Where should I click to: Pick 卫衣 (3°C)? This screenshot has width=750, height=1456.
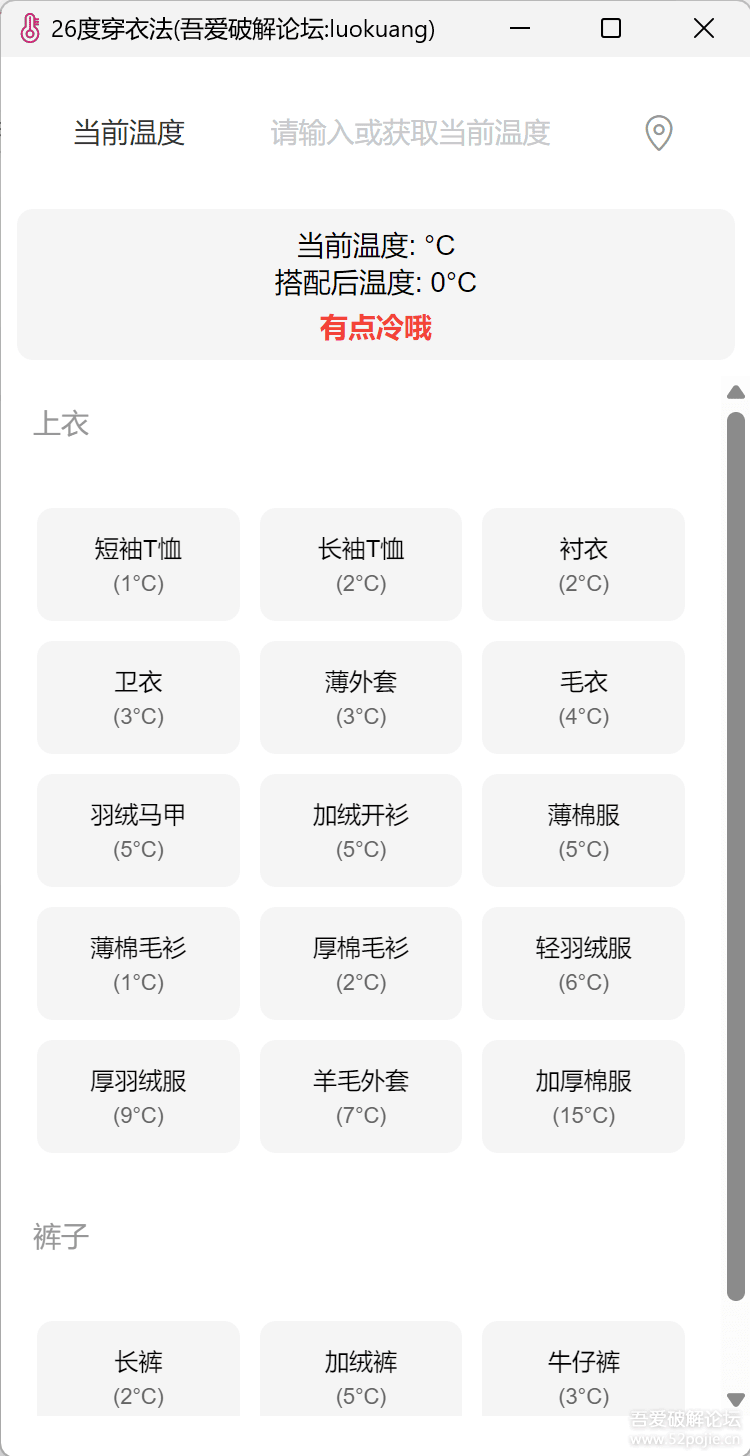[x=138, y=697]
